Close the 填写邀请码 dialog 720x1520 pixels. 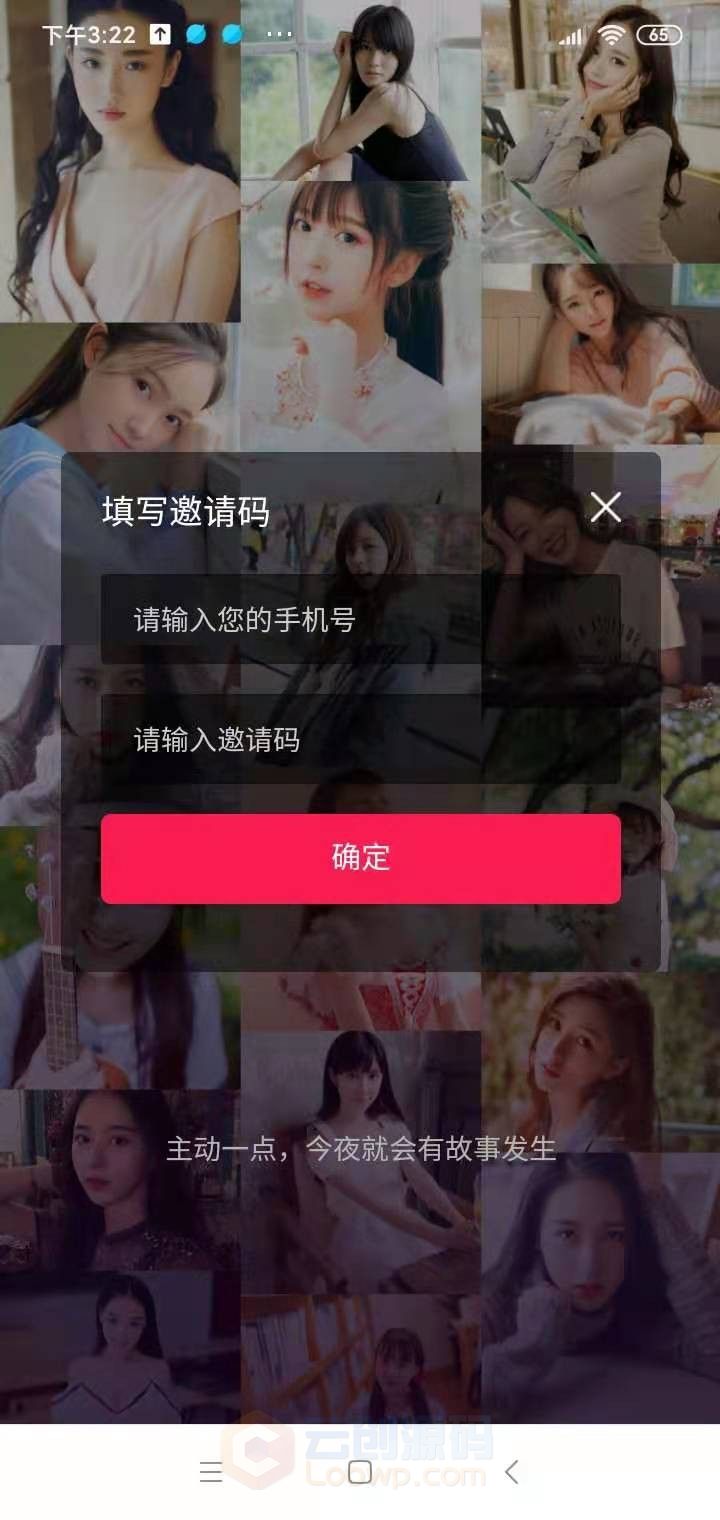coord(605,508)
